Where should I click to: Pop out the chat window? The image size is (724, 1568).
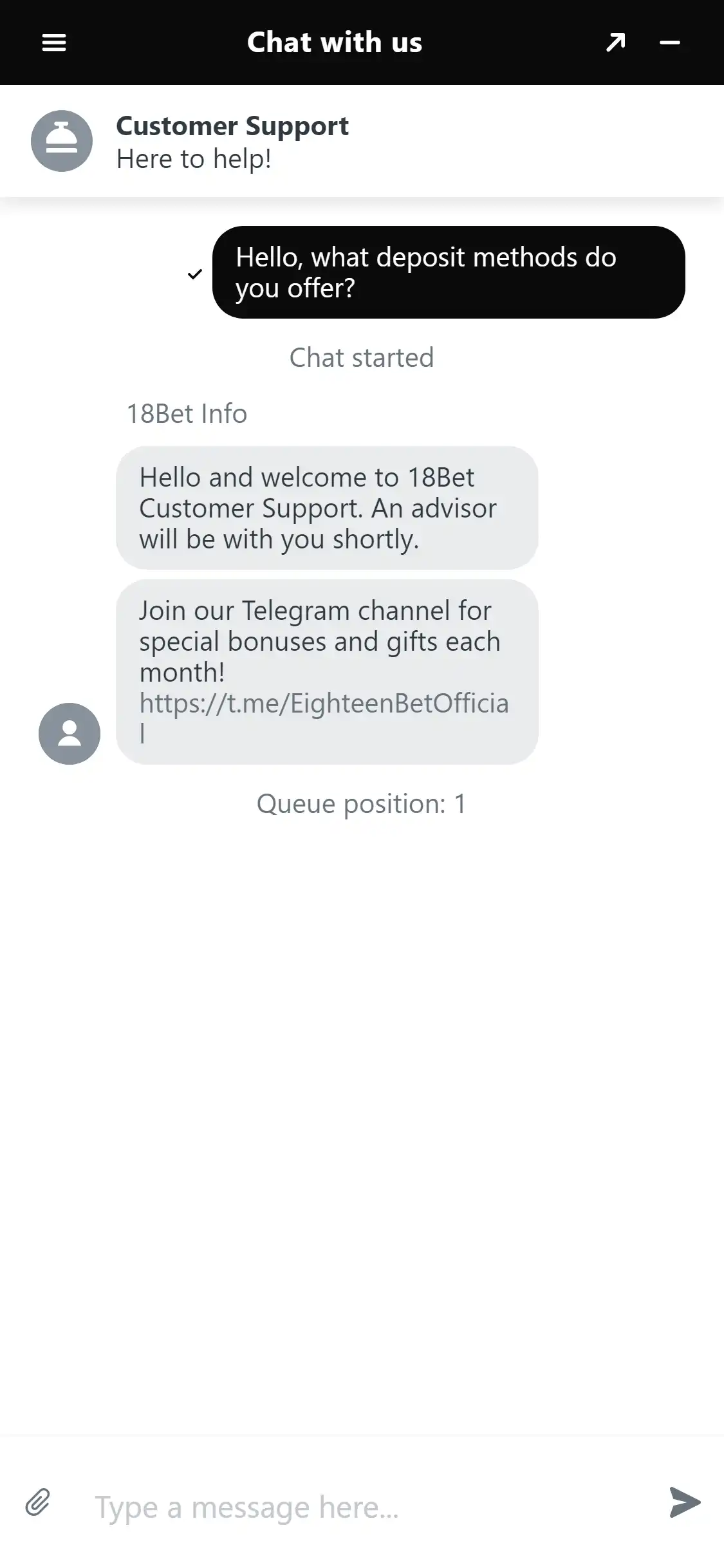[615, 42]
